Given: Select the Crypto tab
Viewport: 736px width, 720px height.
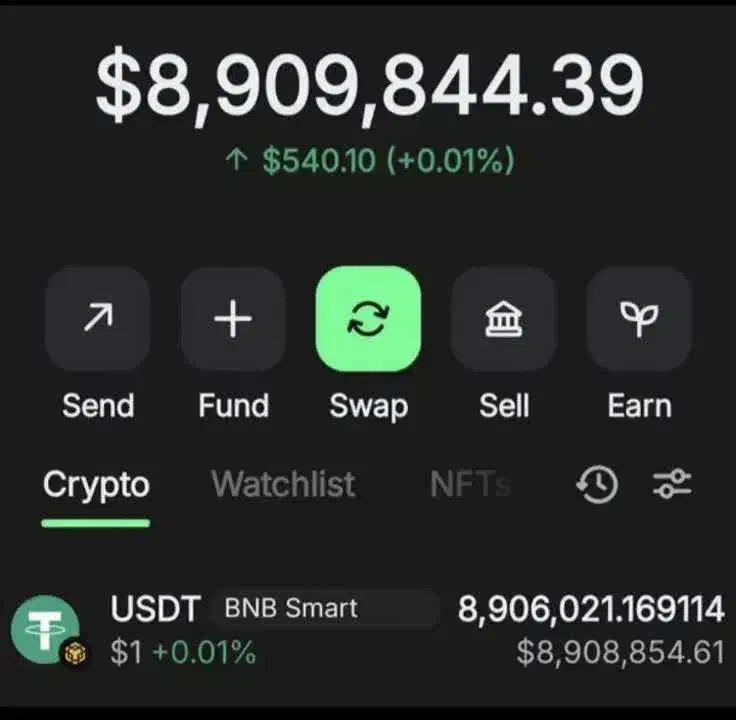Looking at the screenshot, I should pyautogui.click(x=96, y=485).
